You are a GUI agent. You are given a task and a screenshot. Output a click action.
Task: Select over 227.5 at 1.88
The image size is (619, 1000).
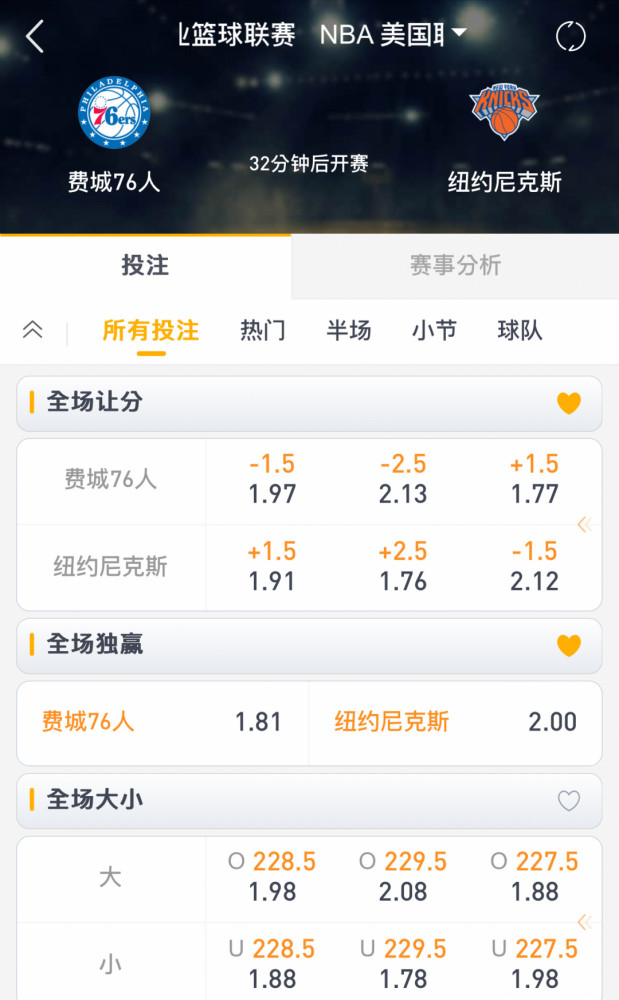coord(534,877)
